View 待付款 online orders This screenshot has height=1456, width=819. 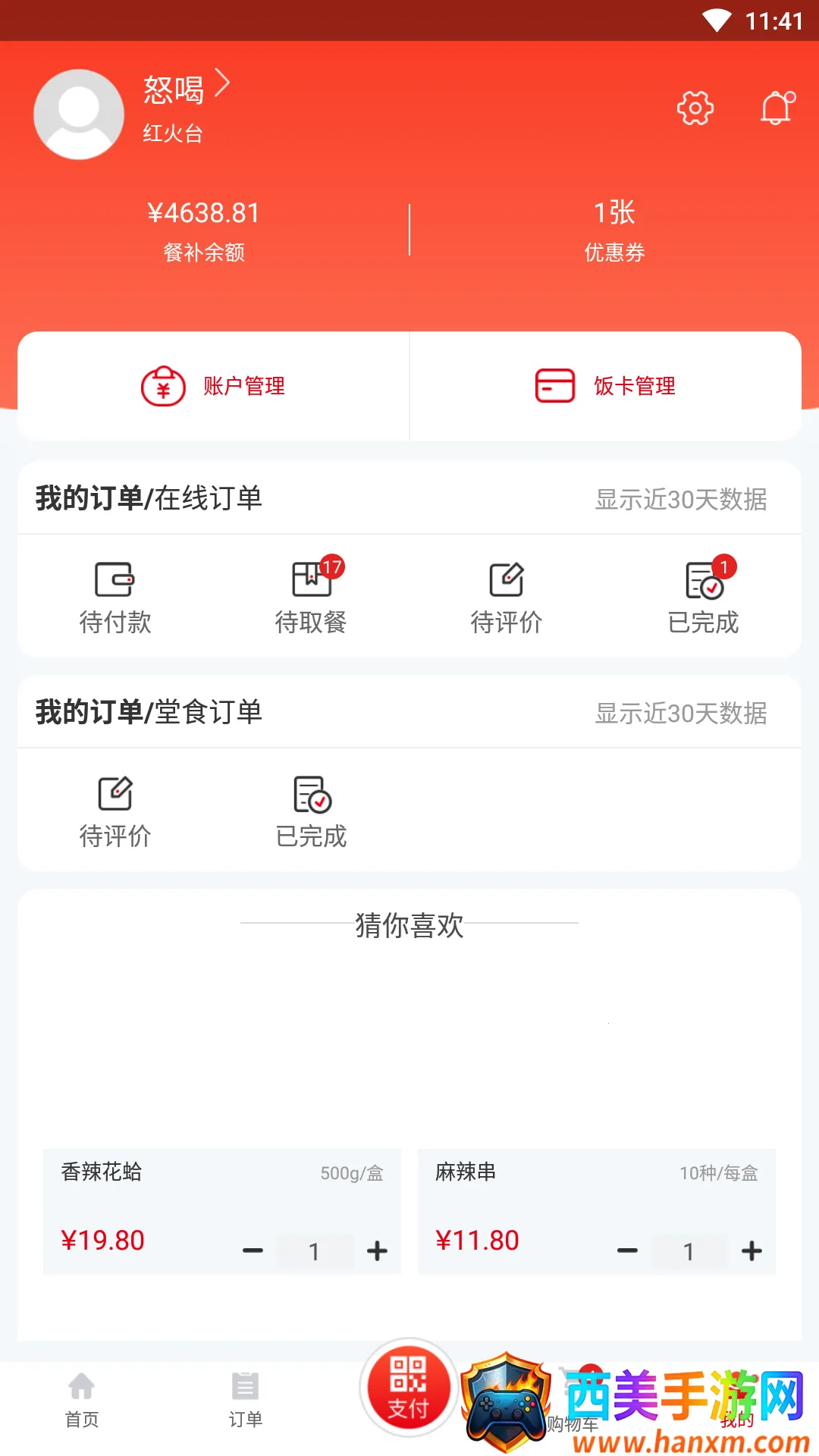[115, 598]
